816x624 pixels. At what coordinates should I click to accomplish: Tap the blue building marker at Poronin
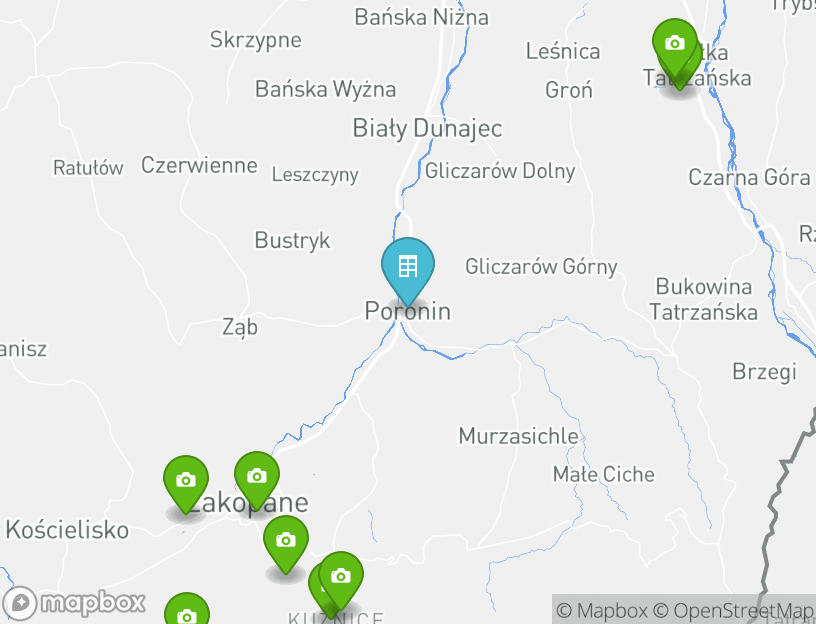tap(408, 266)
